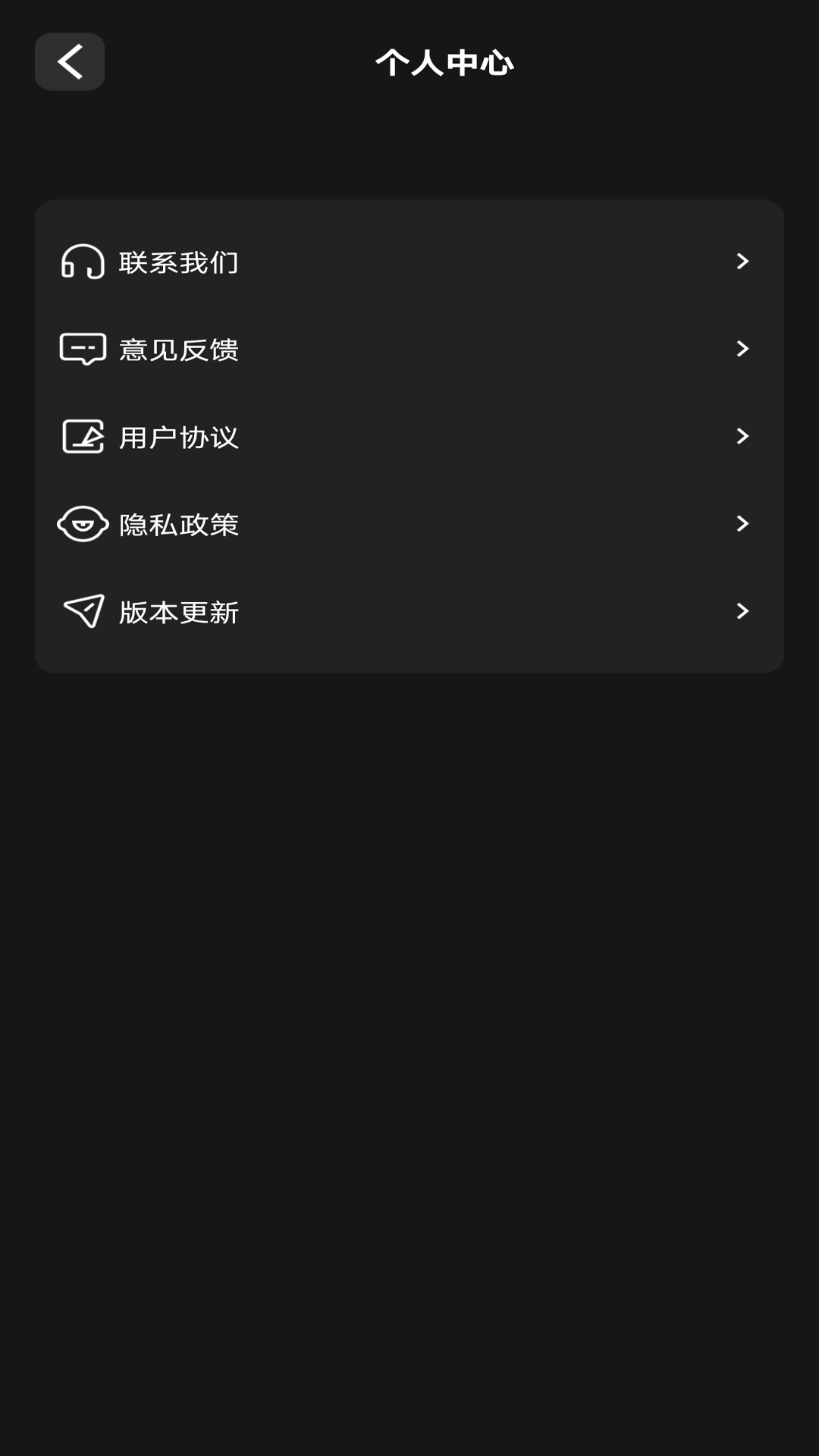Viewport: 819px width, 1456px height.
Task: Check for updates via 版本更新
Action: point(178,611)
